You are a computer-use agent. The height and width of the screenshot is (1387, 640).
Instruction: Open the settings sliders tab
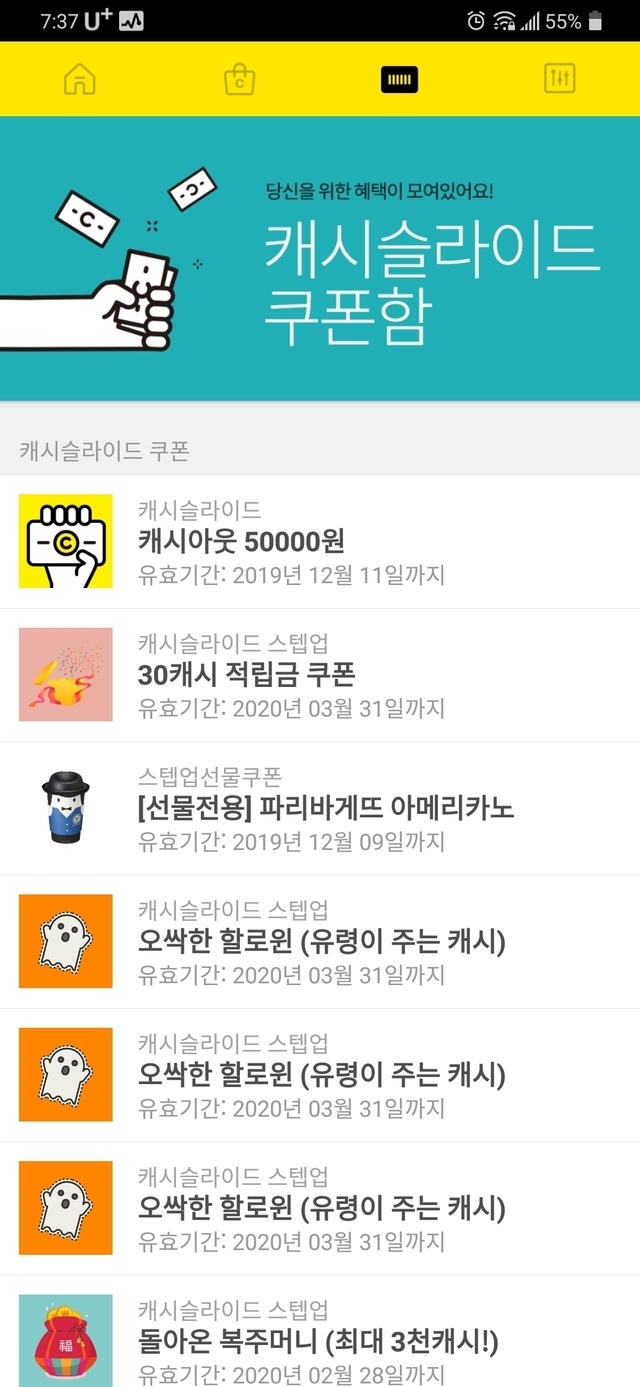click(560, 79)
